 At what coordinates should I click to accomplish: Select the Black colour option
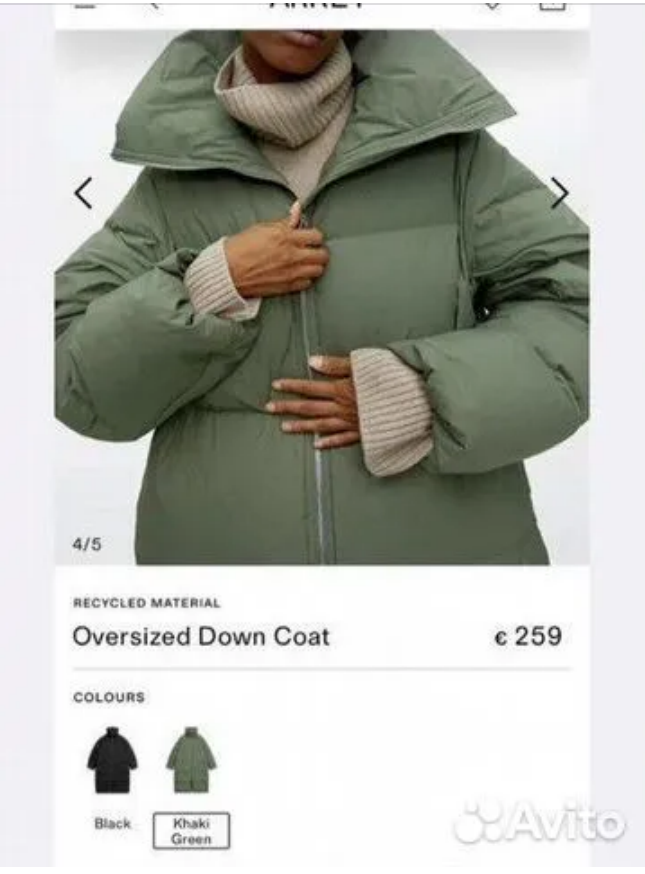[112, 762]
